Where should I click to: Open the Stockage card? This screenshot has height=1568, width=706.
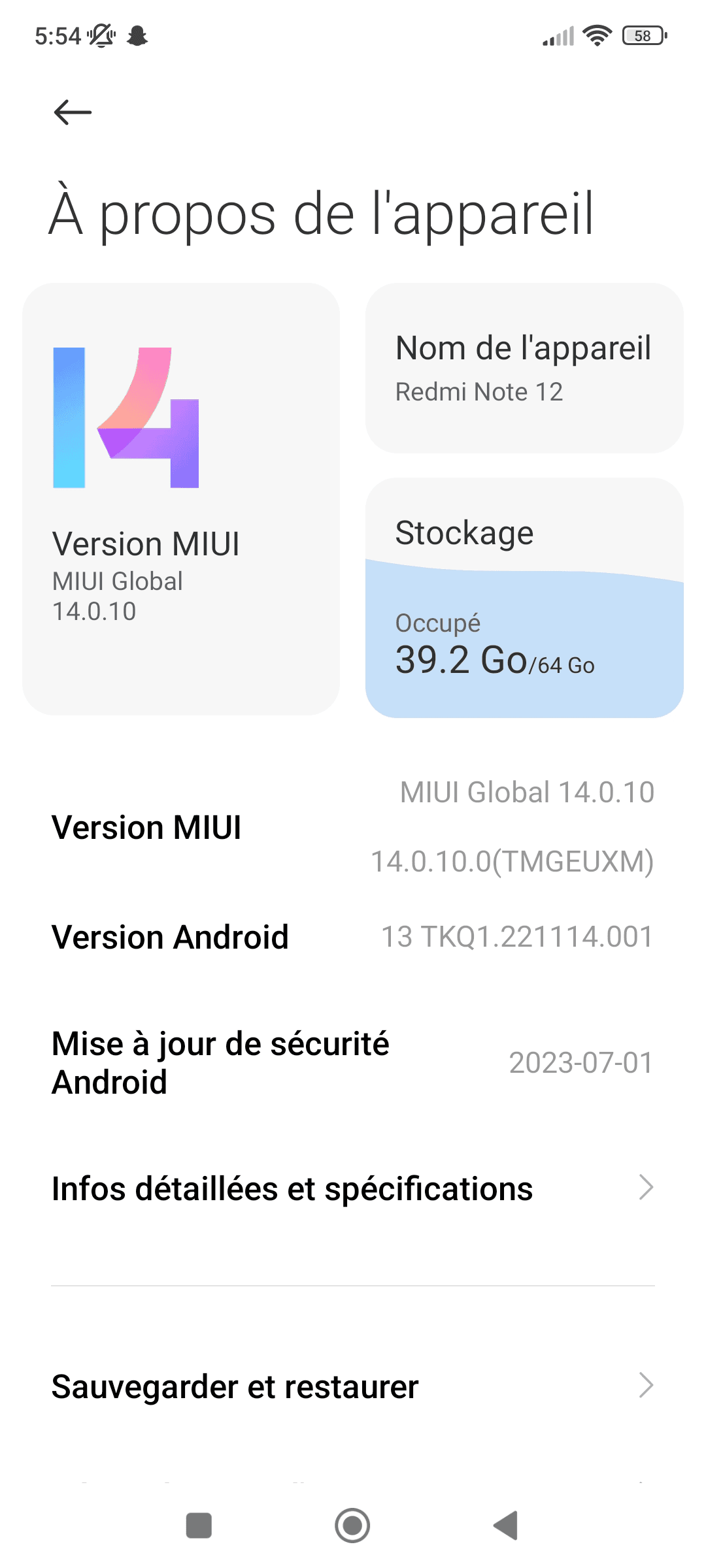[x=524, y=598]
